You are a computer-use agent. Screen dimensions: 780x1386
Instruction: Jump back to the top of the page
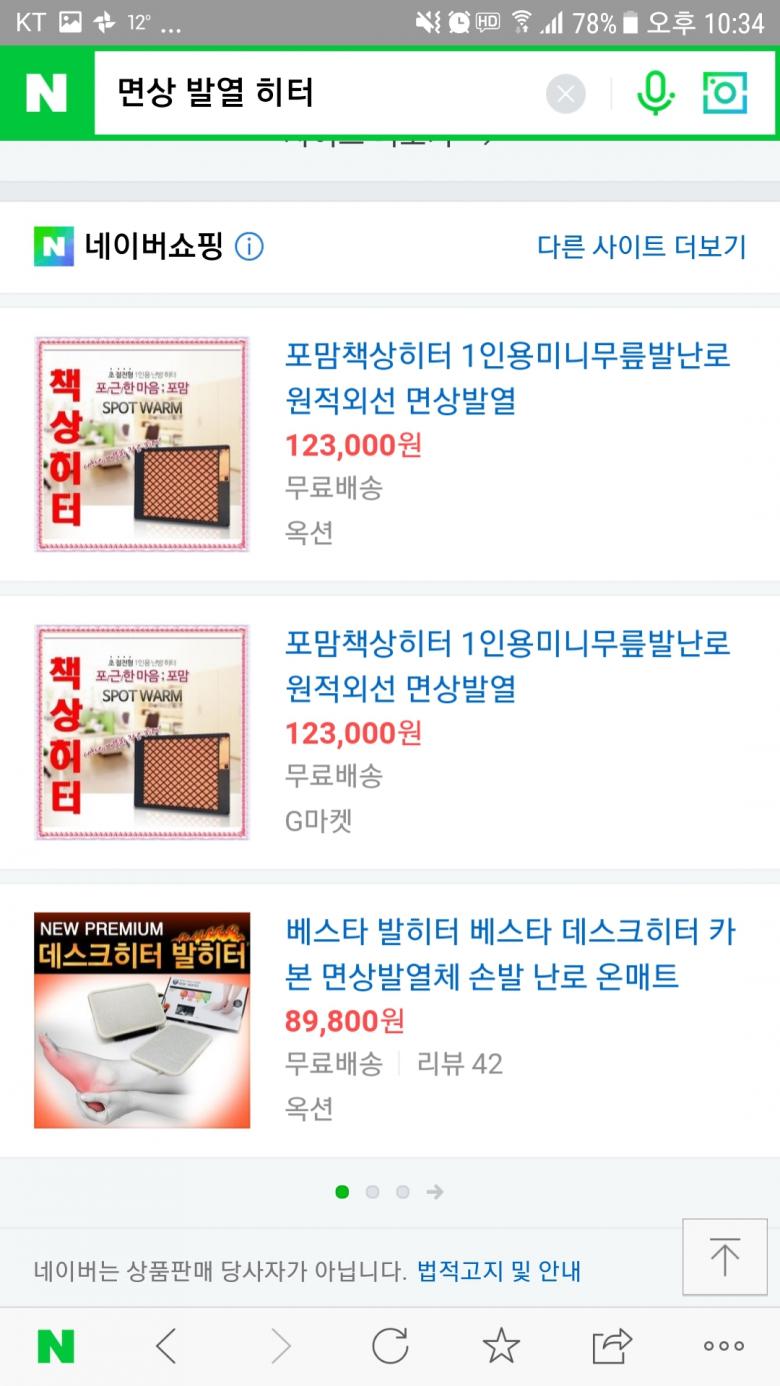point(724,1257)
